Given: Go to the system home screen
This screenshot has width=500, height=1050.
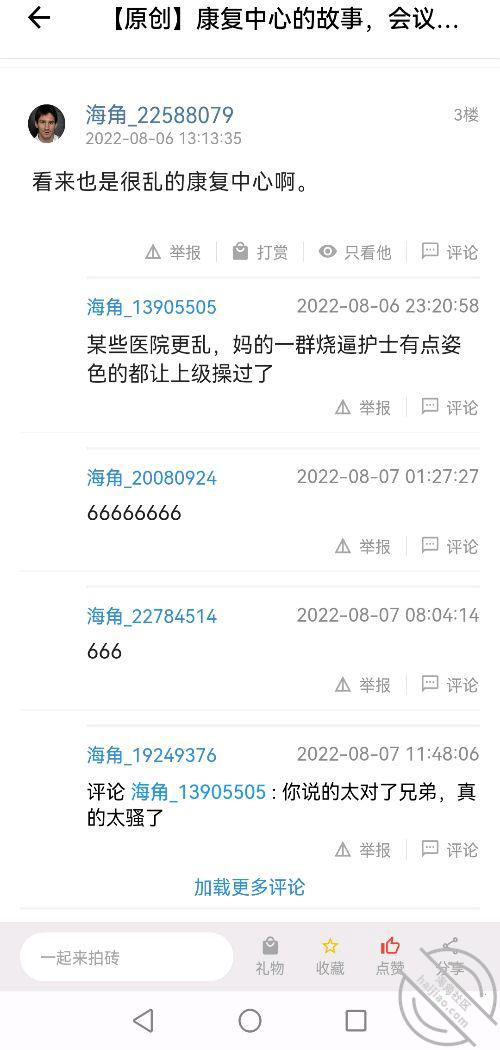Looking at the screenshot, I should [250, 1021].
